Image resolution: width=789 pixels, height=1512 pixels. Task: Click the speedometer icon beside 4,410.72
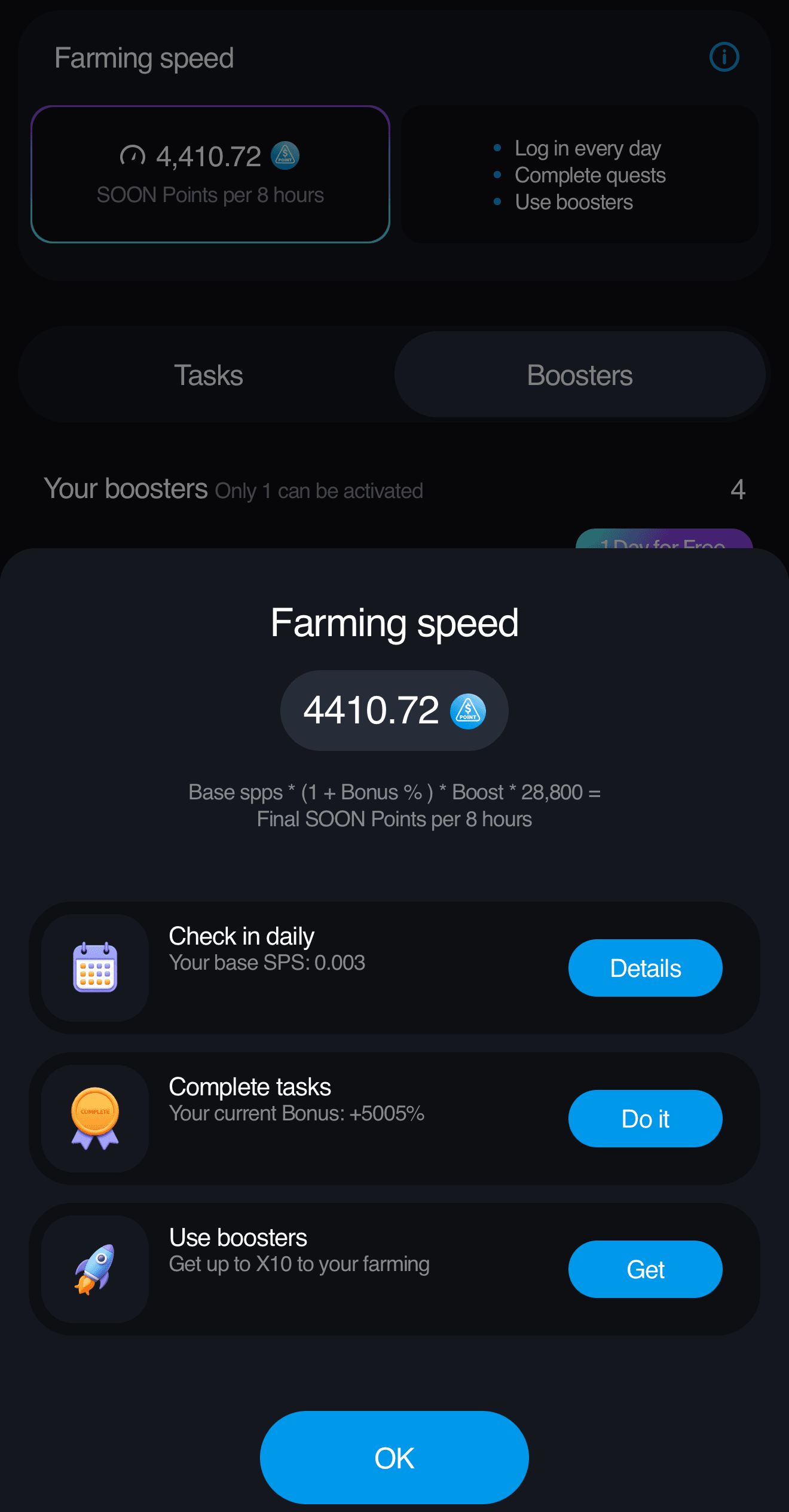[x=132, y=155]
